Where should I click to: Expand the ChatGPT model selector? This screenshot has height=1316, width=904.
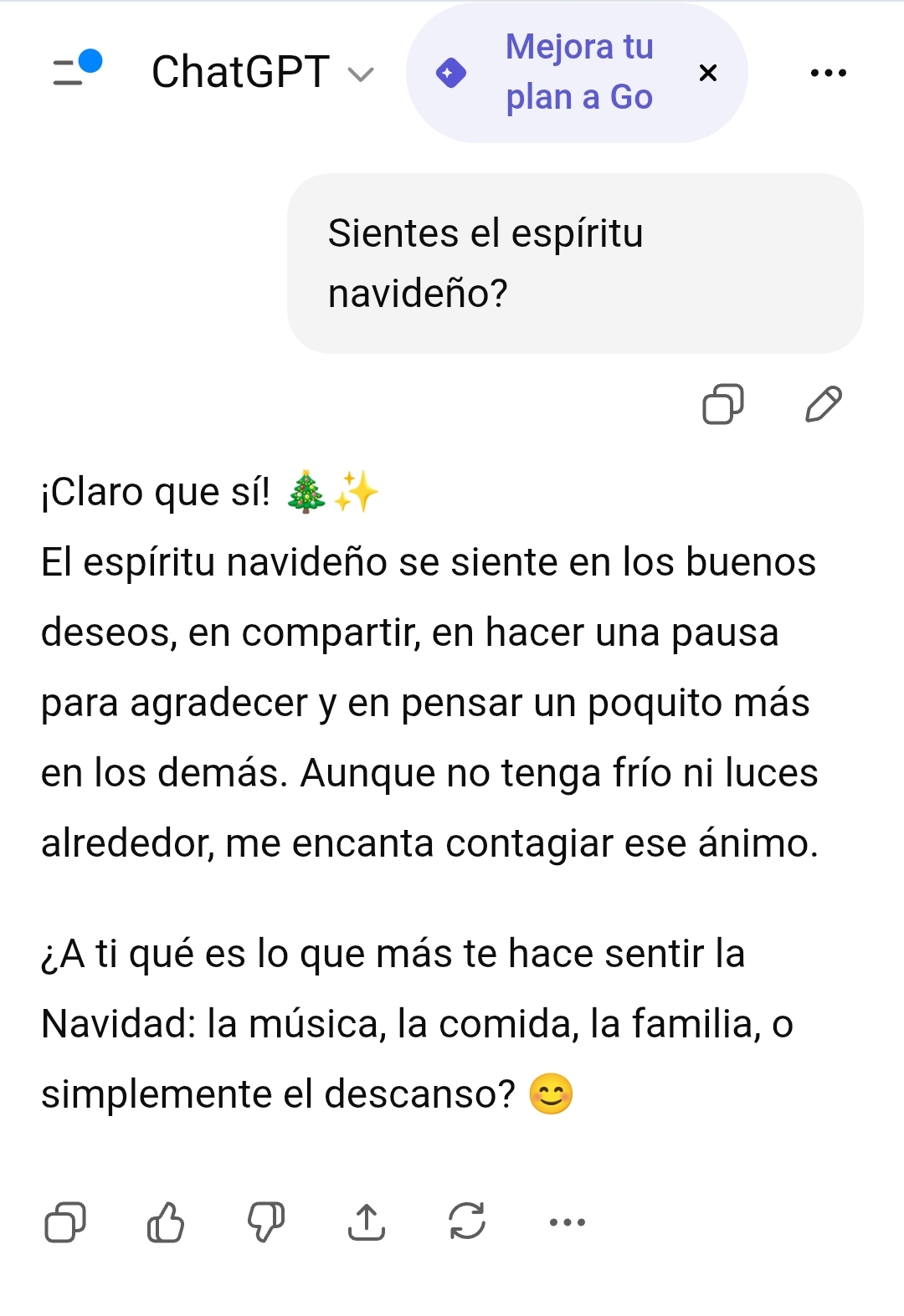pos(262,73)
